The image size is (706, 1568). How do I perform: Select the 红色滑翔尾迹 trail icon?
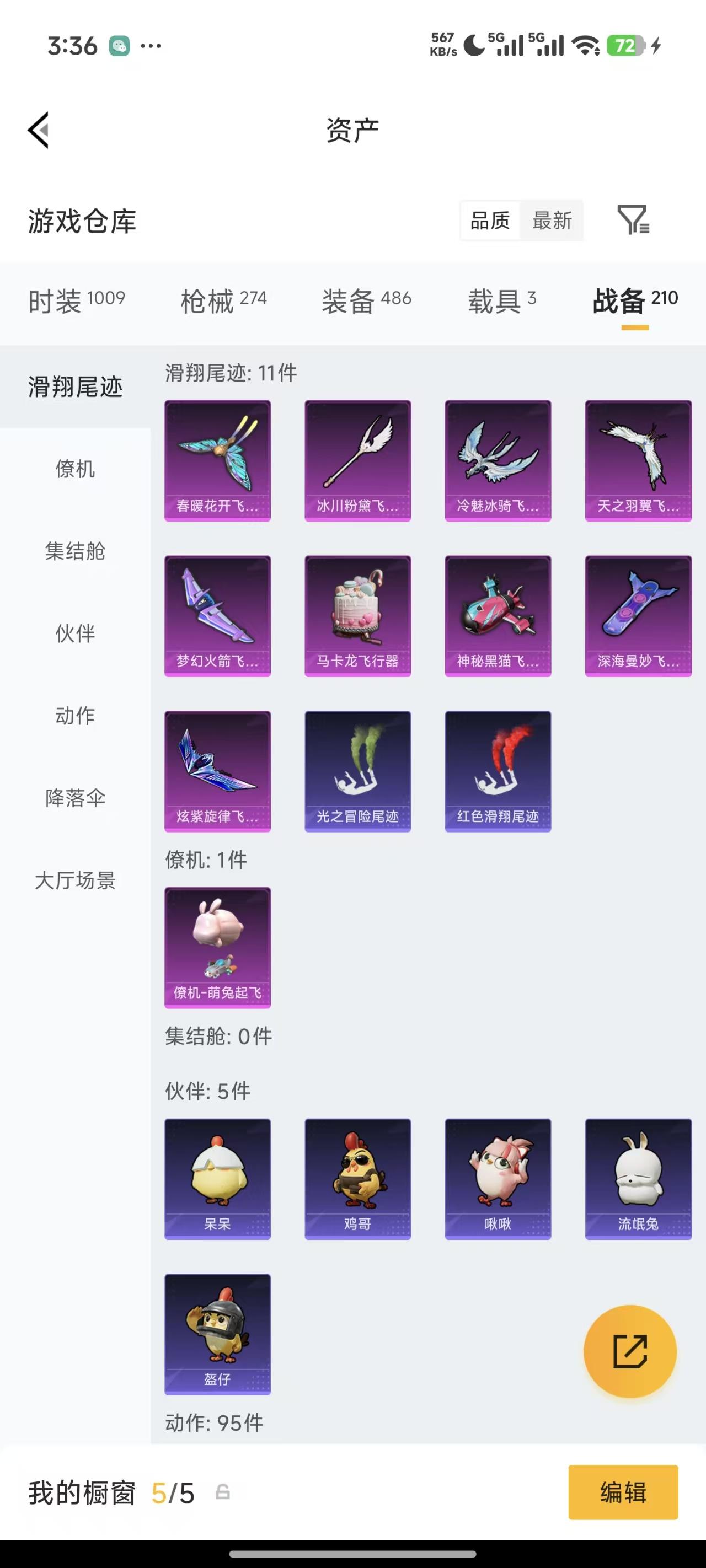pos(498,771)
